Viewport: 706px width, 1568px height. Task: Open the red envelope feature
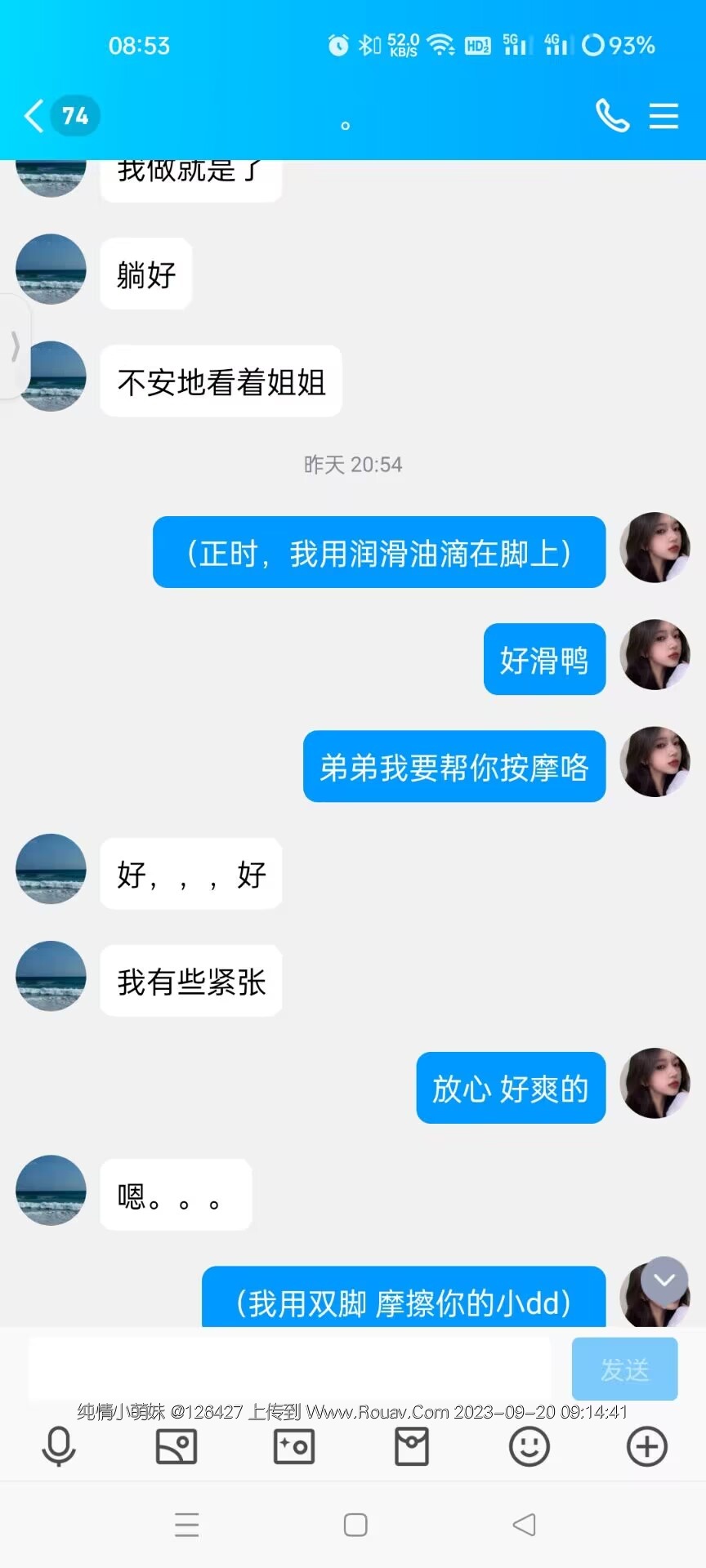pyautogui.click(x=412, y=1446)
